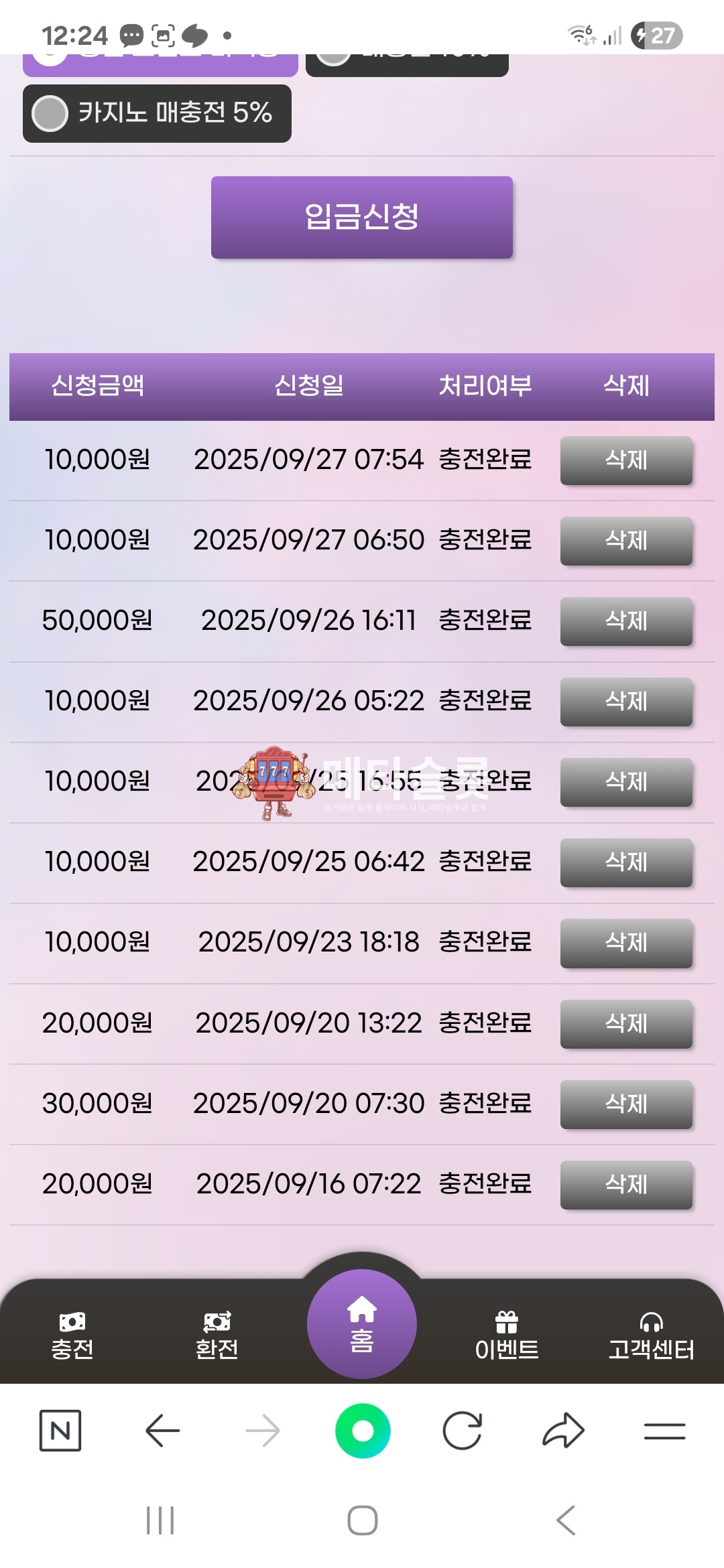This screenshot has height=1568, width=724.
Task: Delete the 2025/09/26 05:22 deposit record
Action: coord(625,702)
